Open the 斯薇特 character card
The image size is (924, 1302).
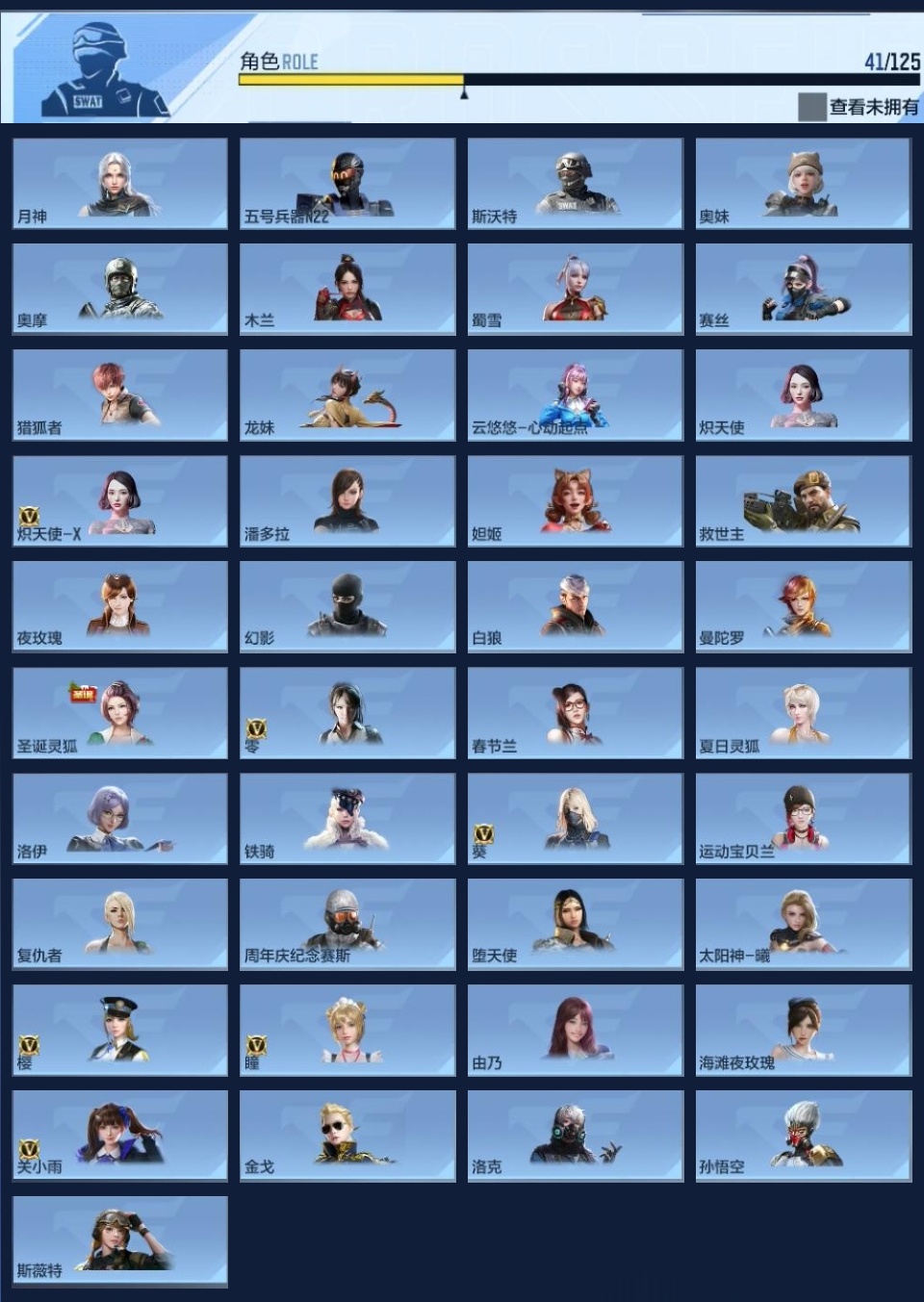coord(120,1241)
